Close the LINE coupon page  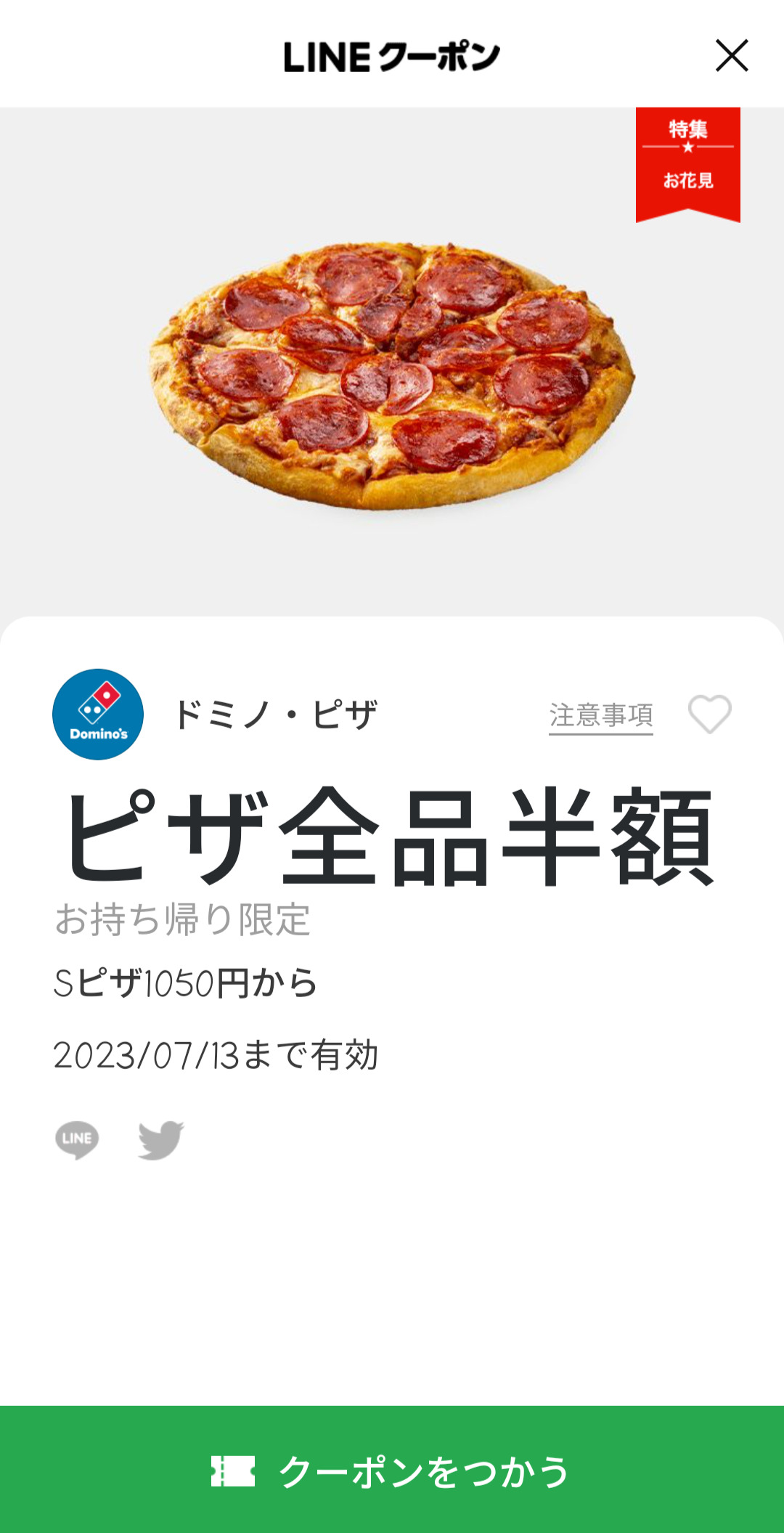point(731,56)
